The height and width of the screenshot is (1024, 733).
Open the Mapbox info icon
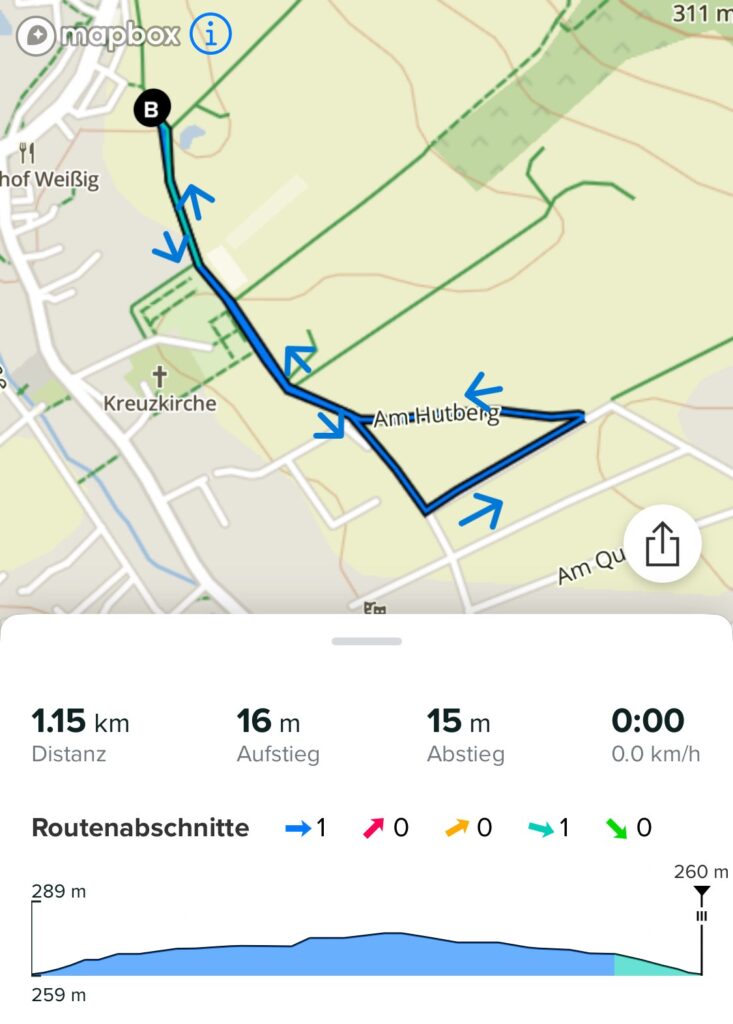(210, 35)
